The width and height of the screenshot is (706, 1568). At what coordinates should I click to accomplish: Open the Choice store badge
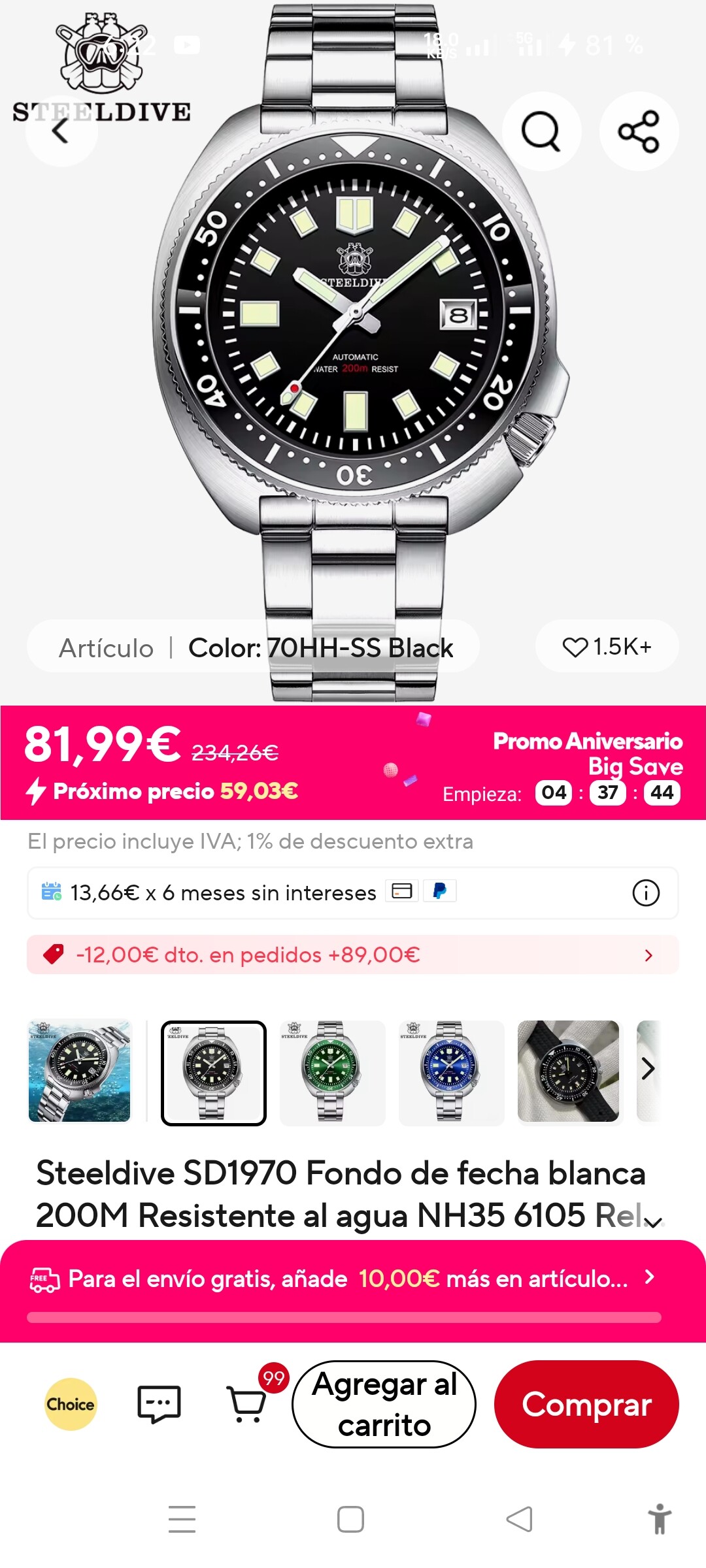[x=71, y=1405]
